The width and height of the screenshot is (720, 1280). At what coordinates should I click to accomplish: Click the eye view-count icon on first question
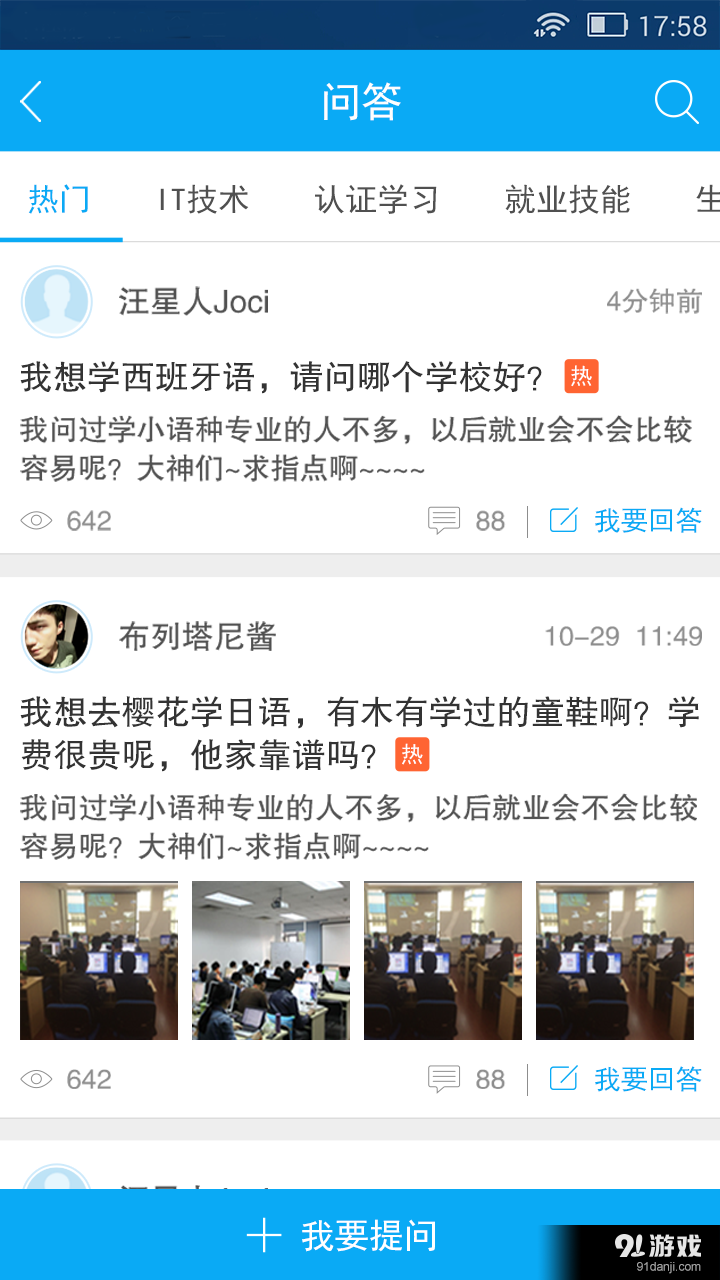coord(37,520)
